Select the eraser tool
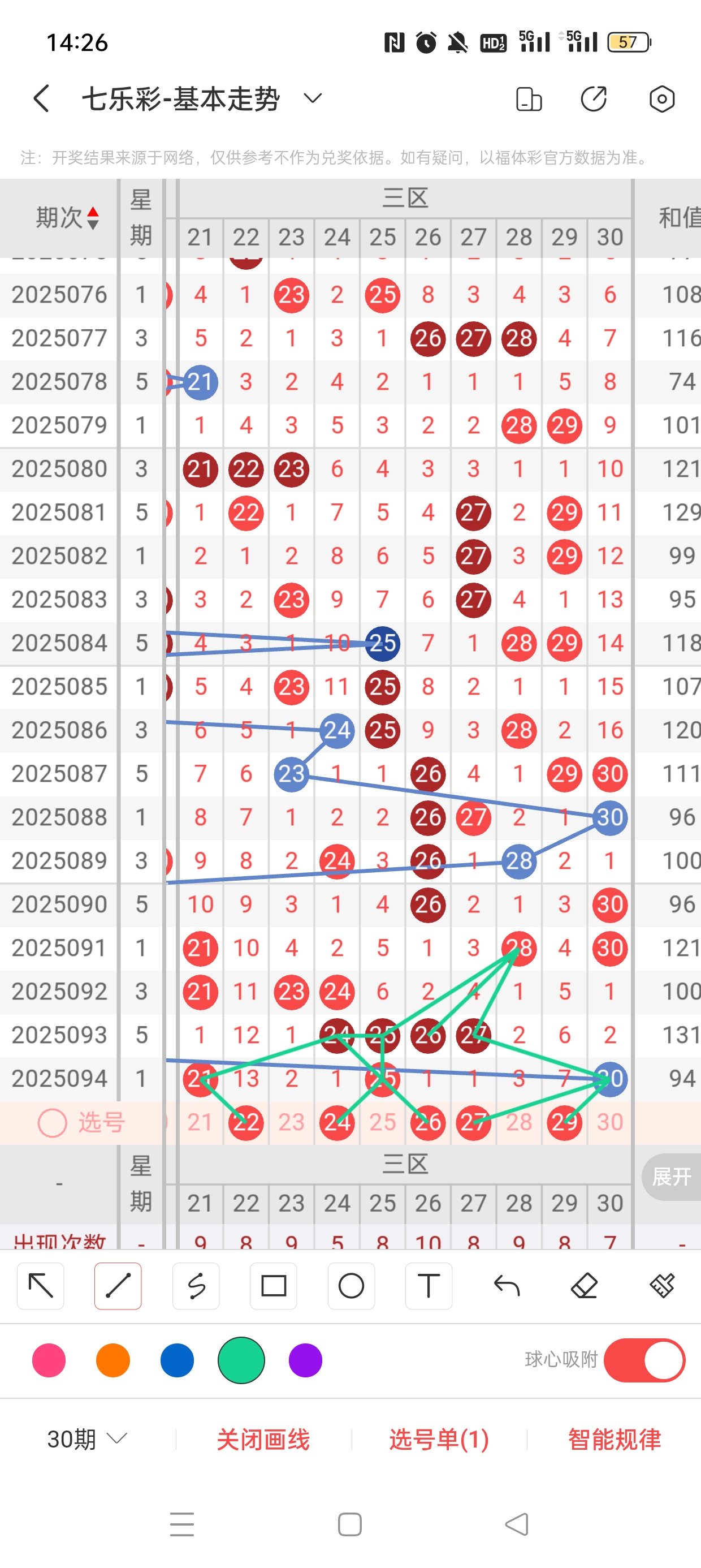 coord(584,1286)
